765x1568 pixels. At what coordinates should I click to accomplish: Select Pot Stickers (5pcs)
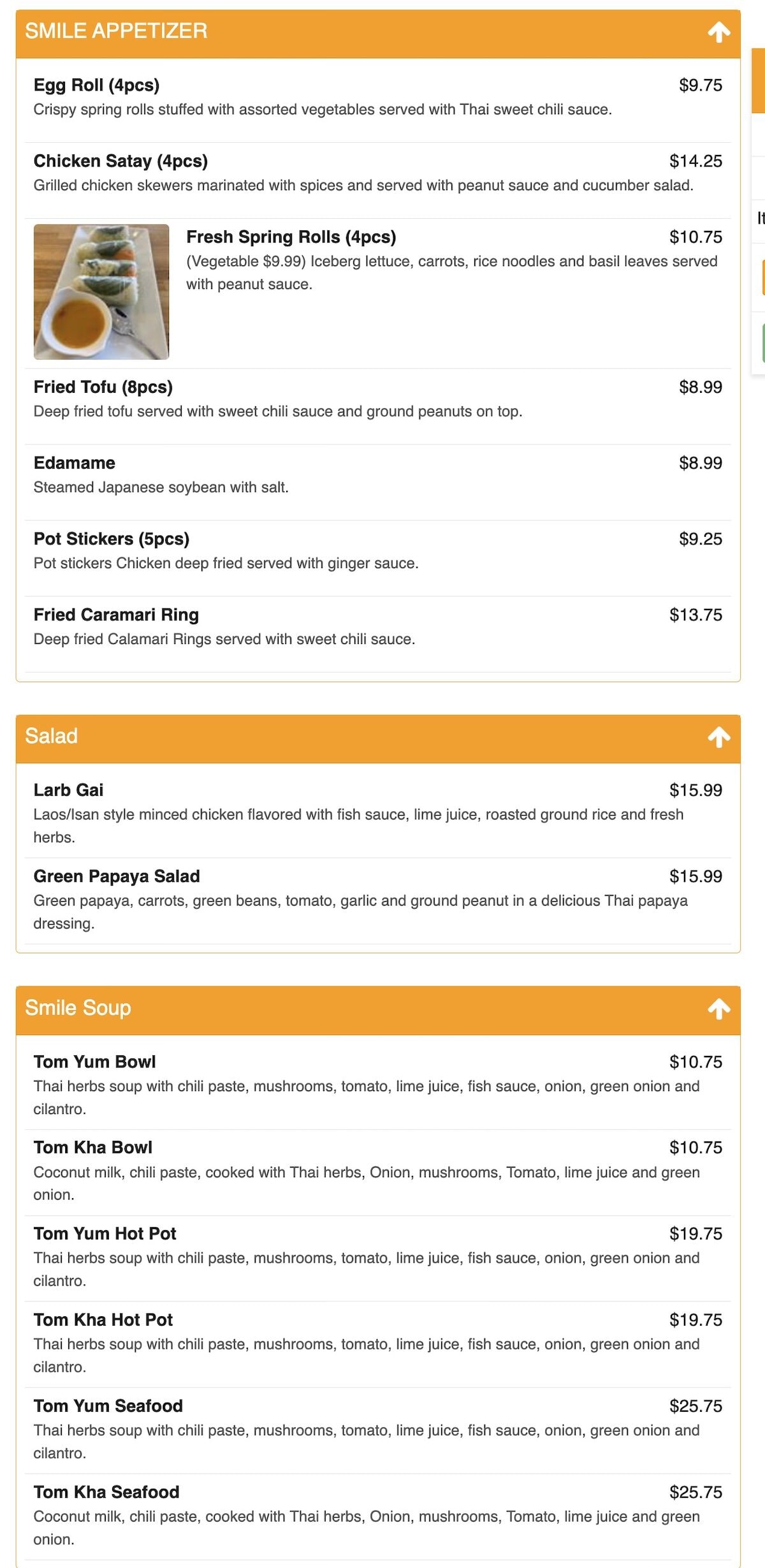(x=113, y=539)
